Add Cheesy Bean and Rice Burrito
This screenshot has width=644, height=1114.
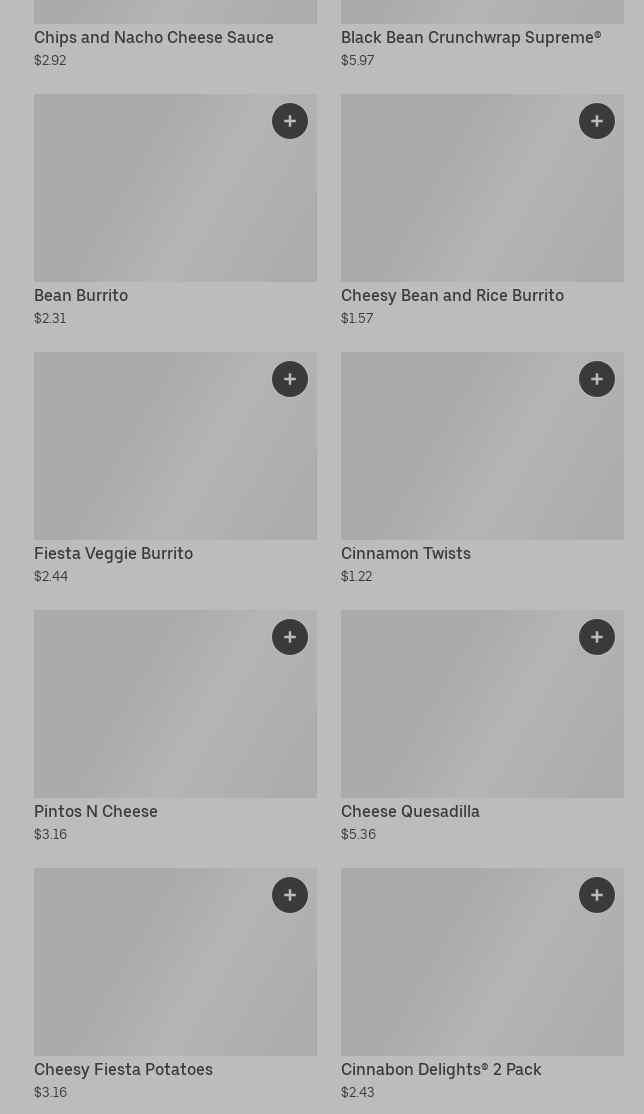coord(597,121)
